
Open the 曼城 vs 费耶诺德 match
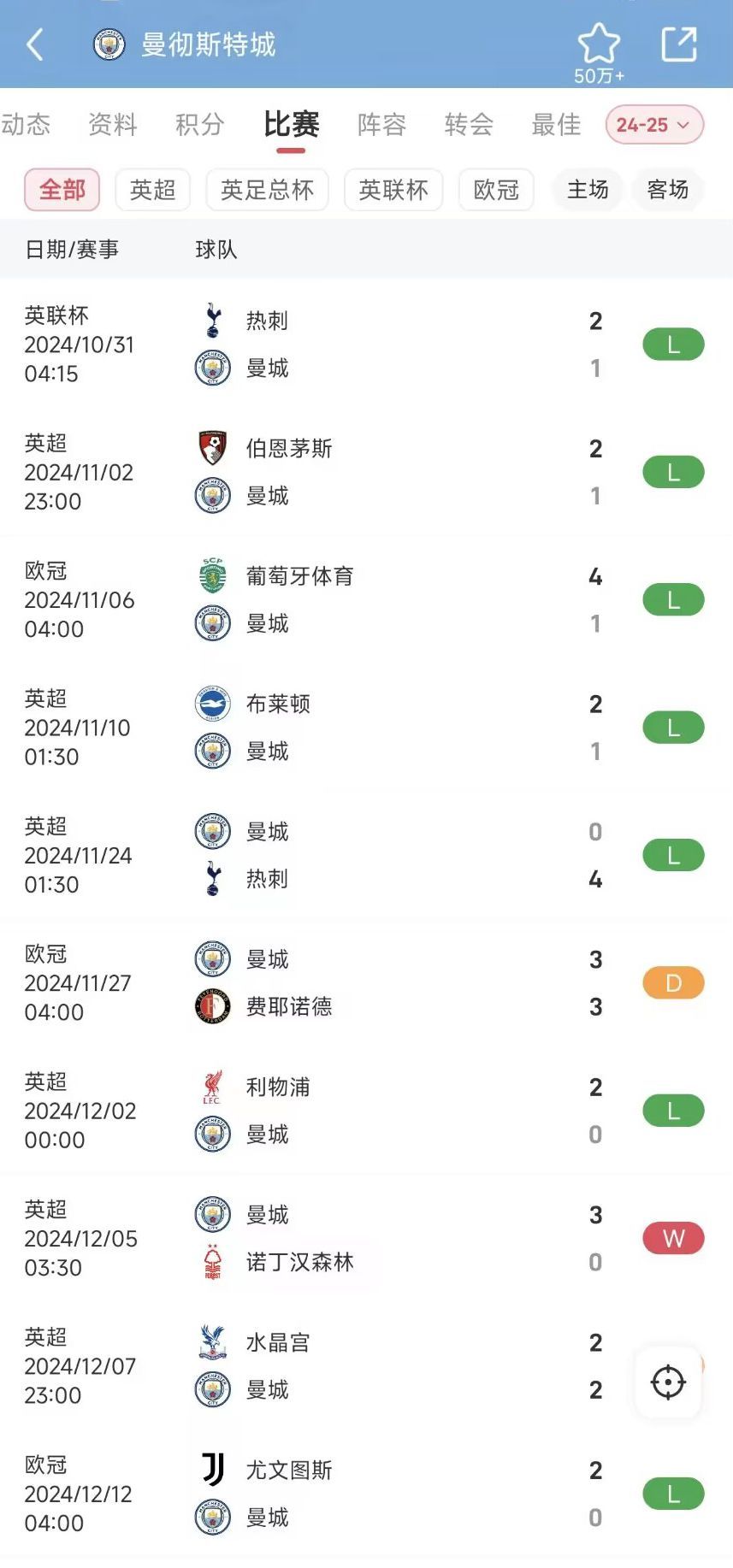[366, 983]
